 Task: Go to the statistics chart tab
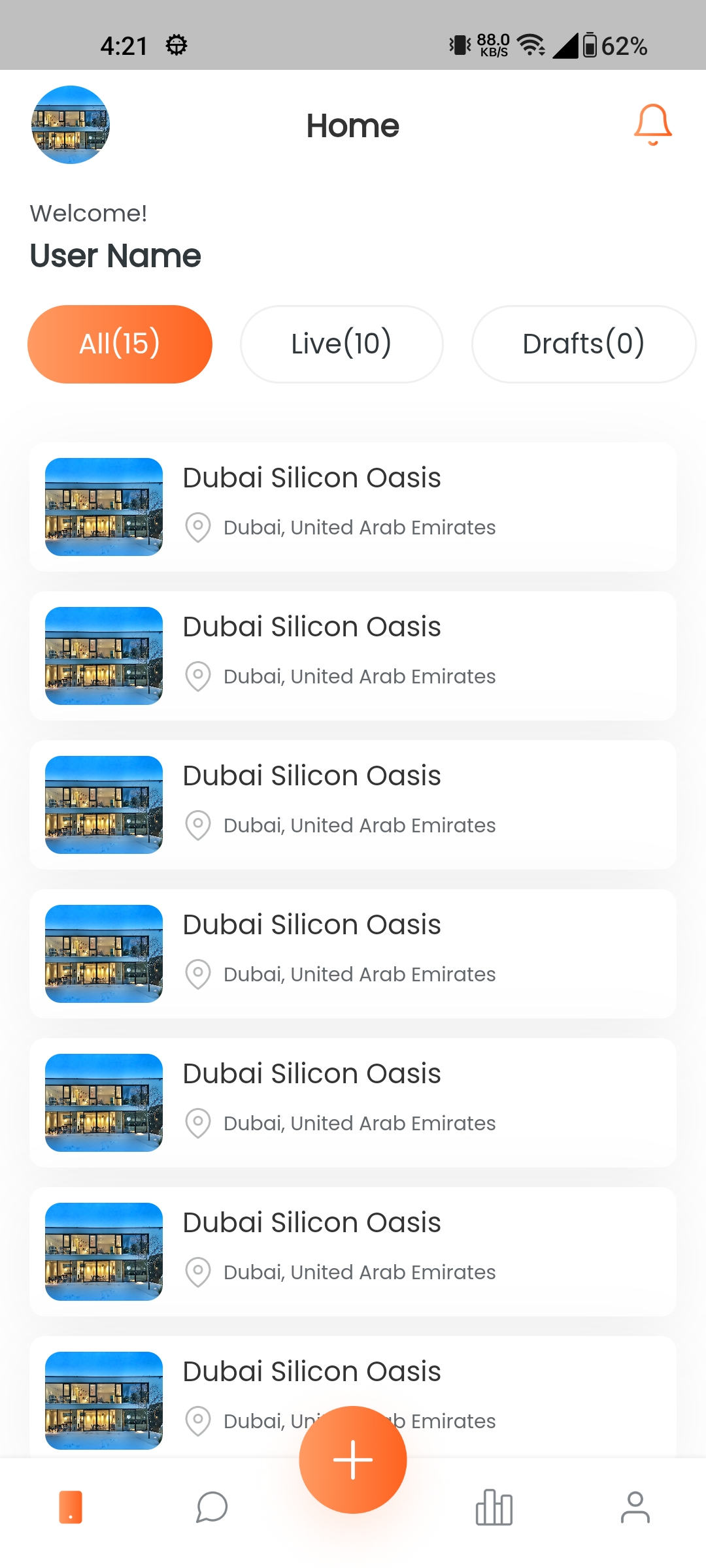tap(494, 1507)
